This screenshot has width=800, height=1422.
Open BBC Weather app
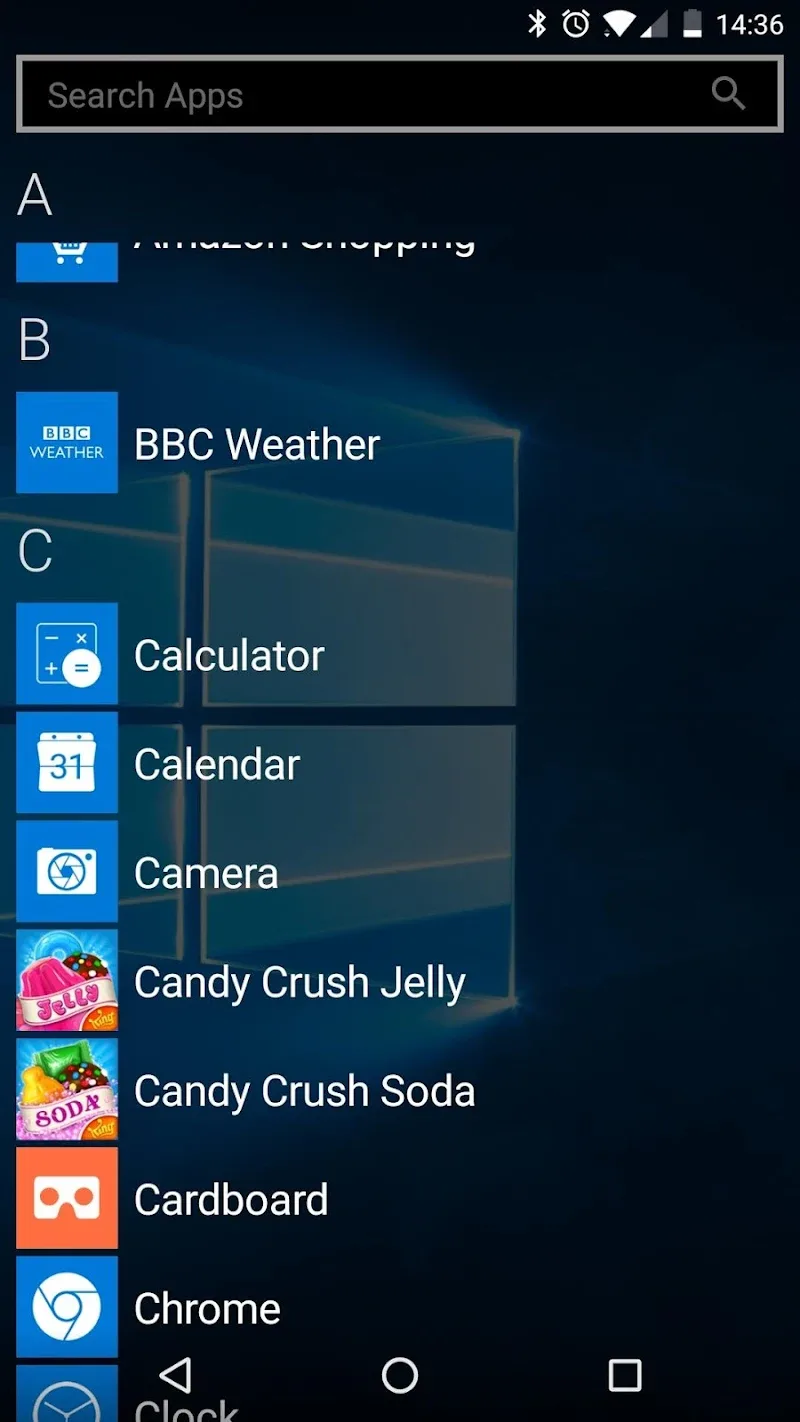(x=256, y=444)
